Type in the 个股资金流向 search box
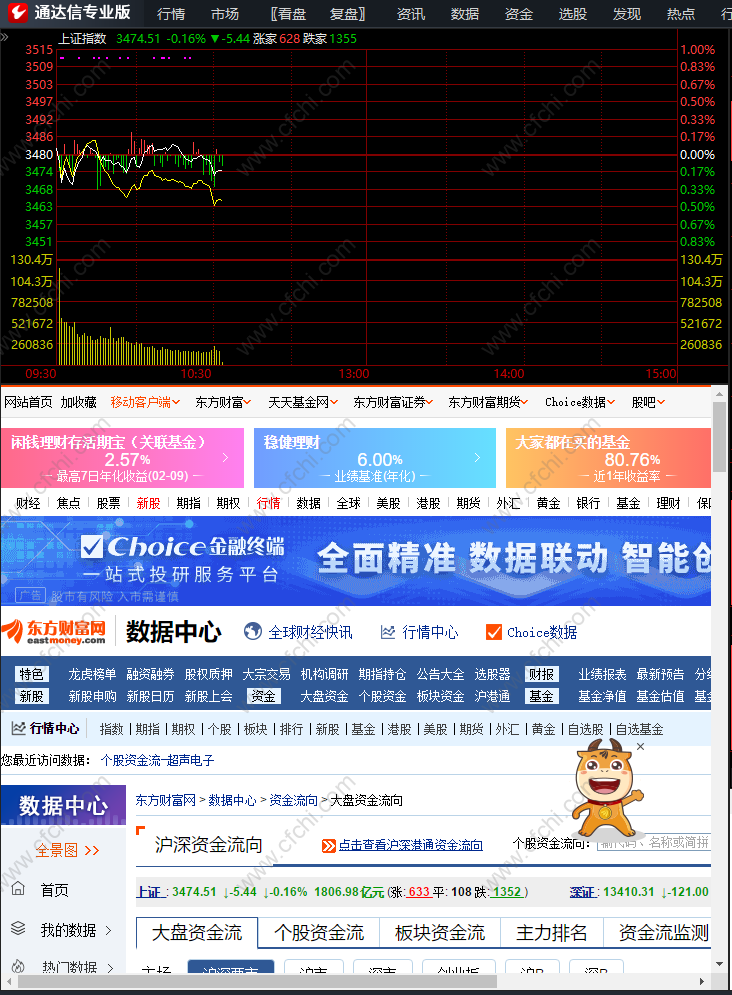Image resolution: width=732 pixels, height=995 pixels. 652,843
